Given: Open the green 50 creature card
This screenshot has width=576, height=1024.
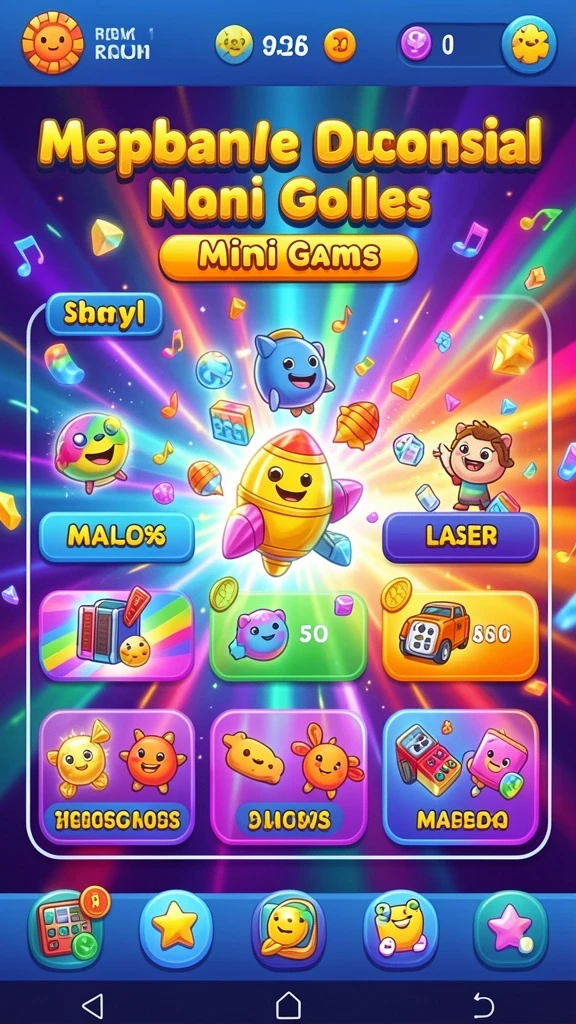Looking at the screenshot, I should coord(288,635).
